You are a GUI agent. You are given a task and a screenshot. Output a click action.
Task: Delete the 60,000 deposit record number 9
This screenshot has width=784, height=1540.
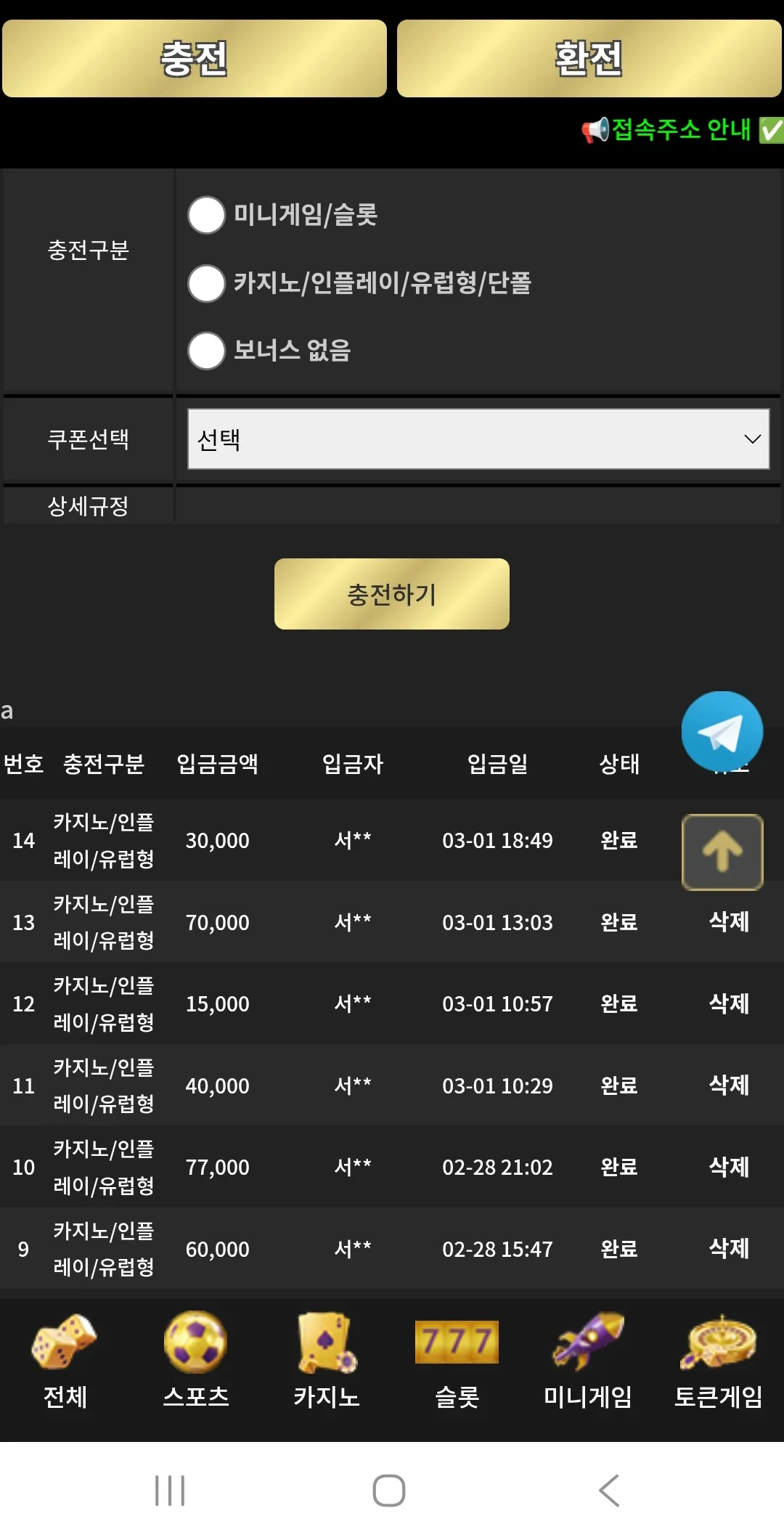coord(729,1248)
